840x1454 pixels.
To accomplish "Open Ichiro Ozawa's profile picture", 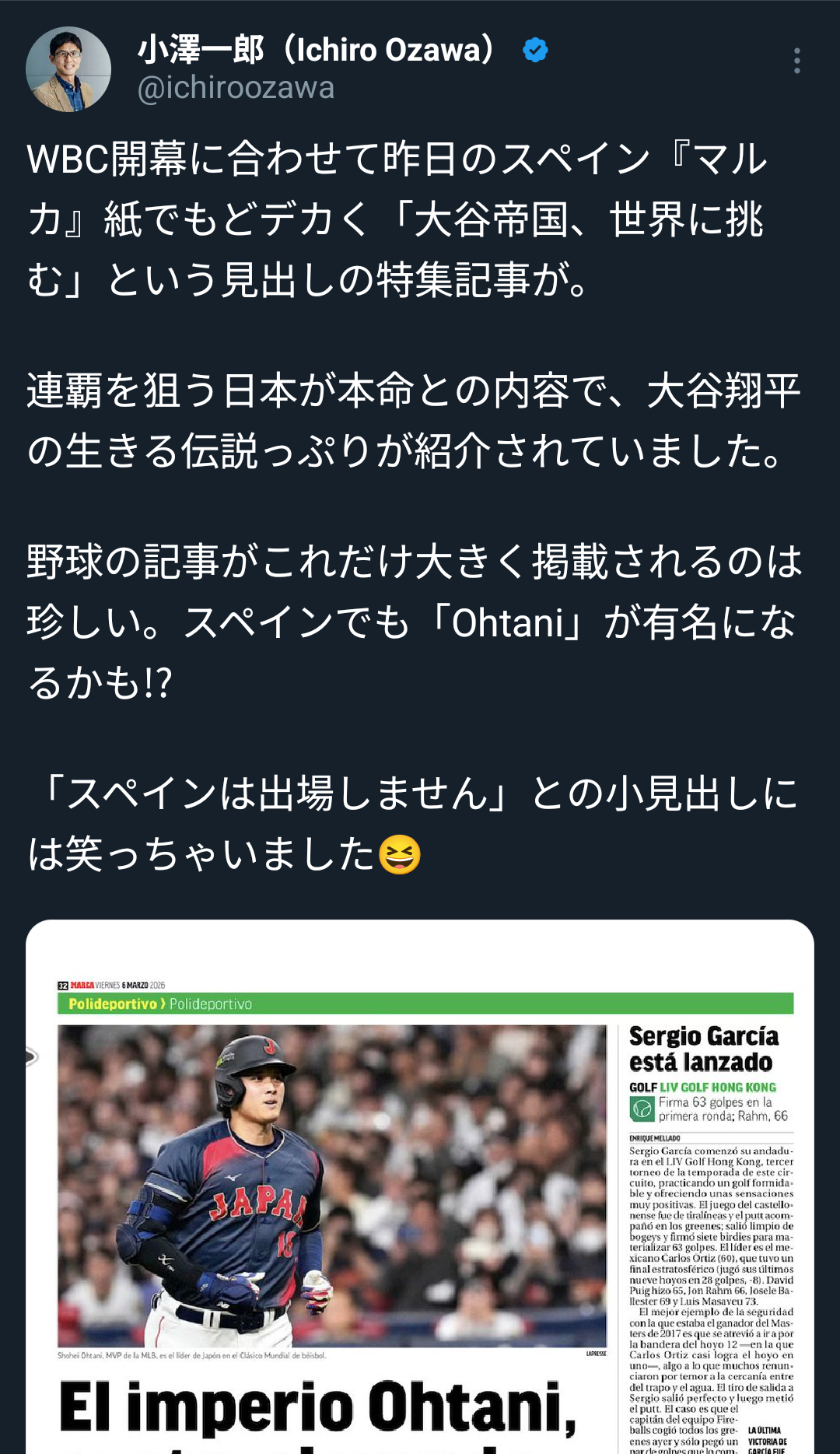I will pos(68,69).
